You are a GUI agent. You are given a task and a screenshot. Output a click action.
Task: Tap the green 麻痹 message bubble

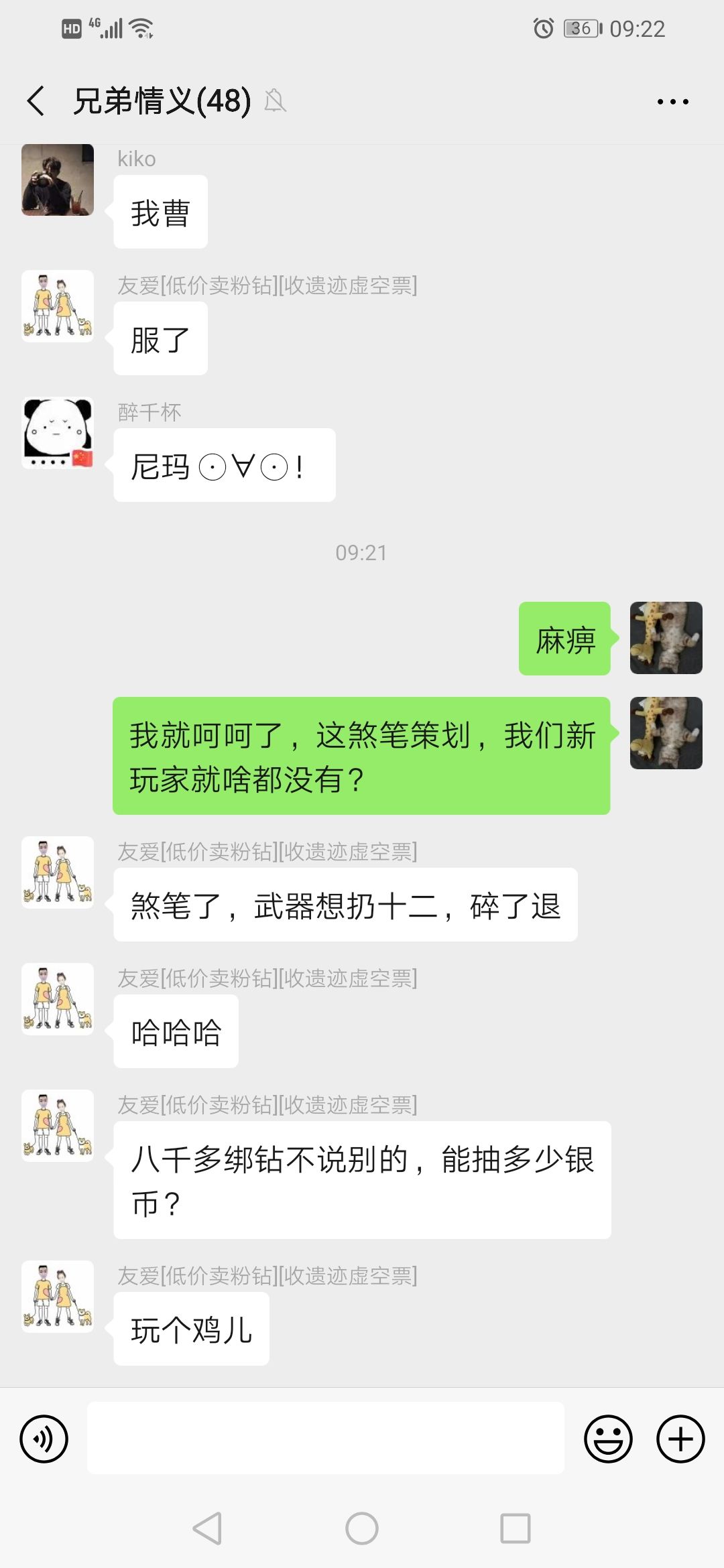pyautogui.click(x=565, y=639)
